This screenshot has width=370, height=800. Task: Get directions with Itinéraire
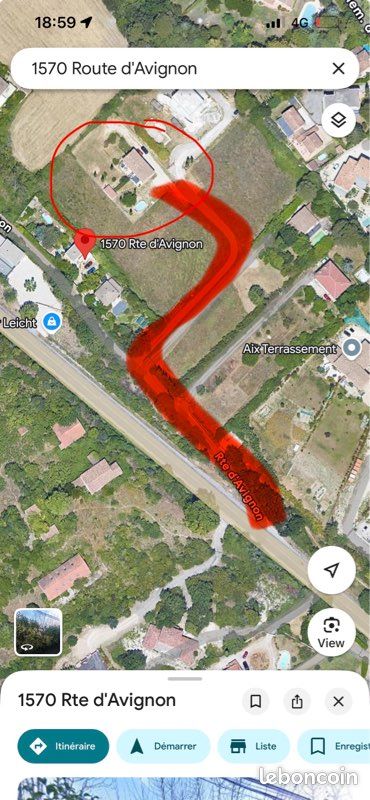pyautogui.click(x=63, y=746)
